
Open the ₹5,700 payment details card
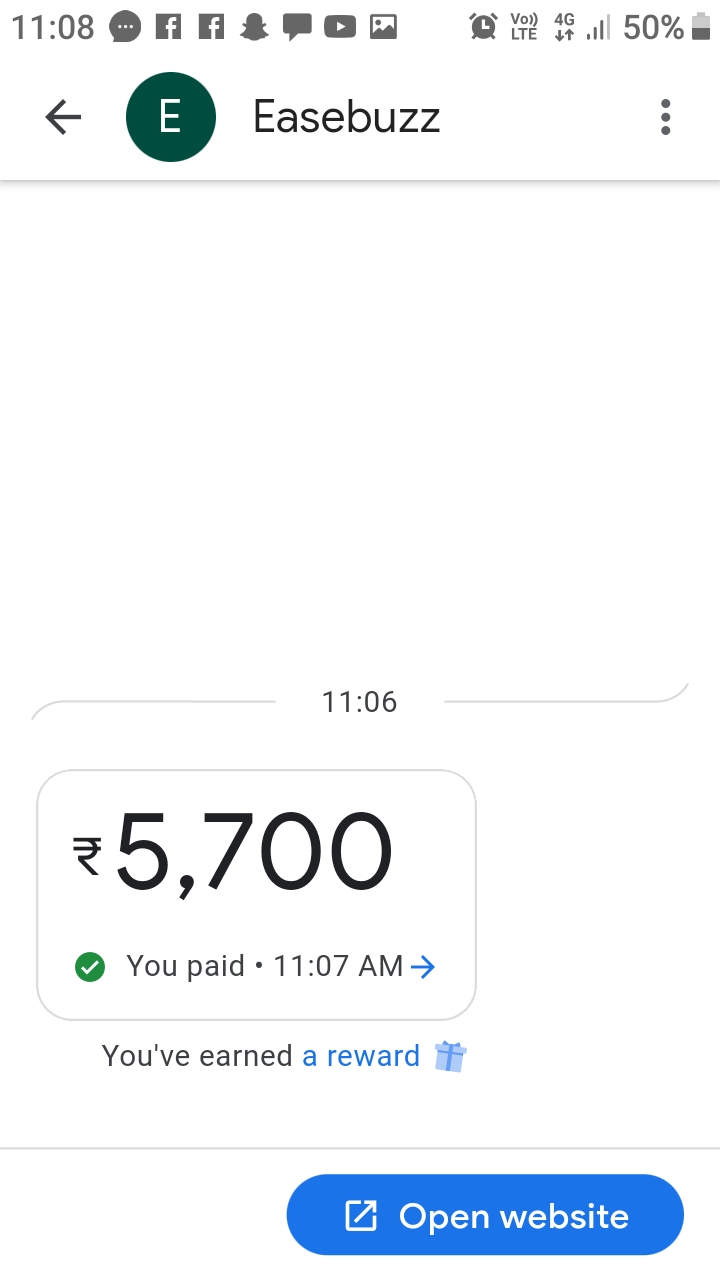[256, 894]
